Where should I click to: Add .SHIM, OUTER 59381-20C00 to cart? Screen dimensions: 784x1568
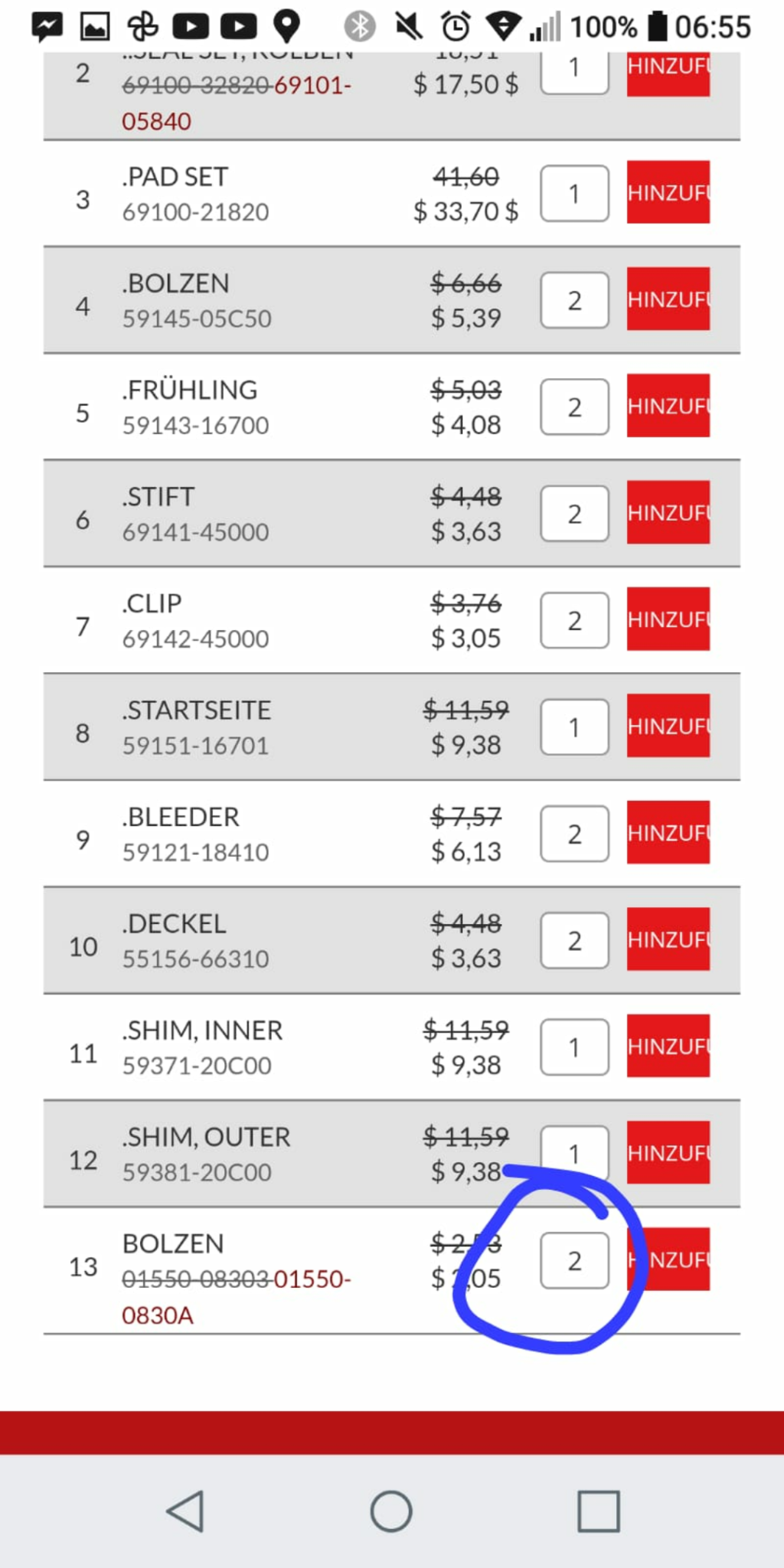[x=668, y=1152]
